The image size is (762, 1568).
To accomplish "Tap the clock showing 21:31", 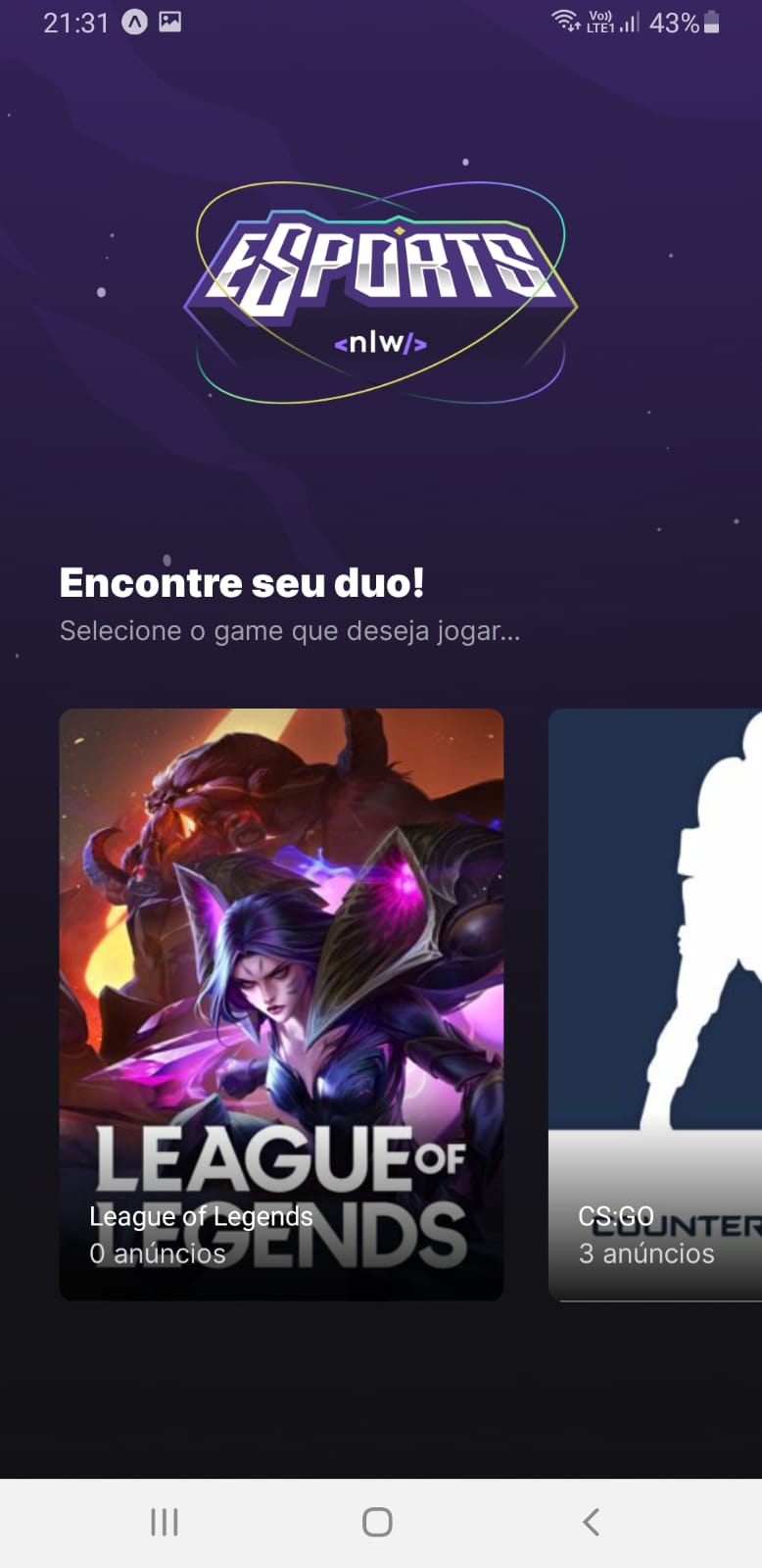I will tap(73, 22).
